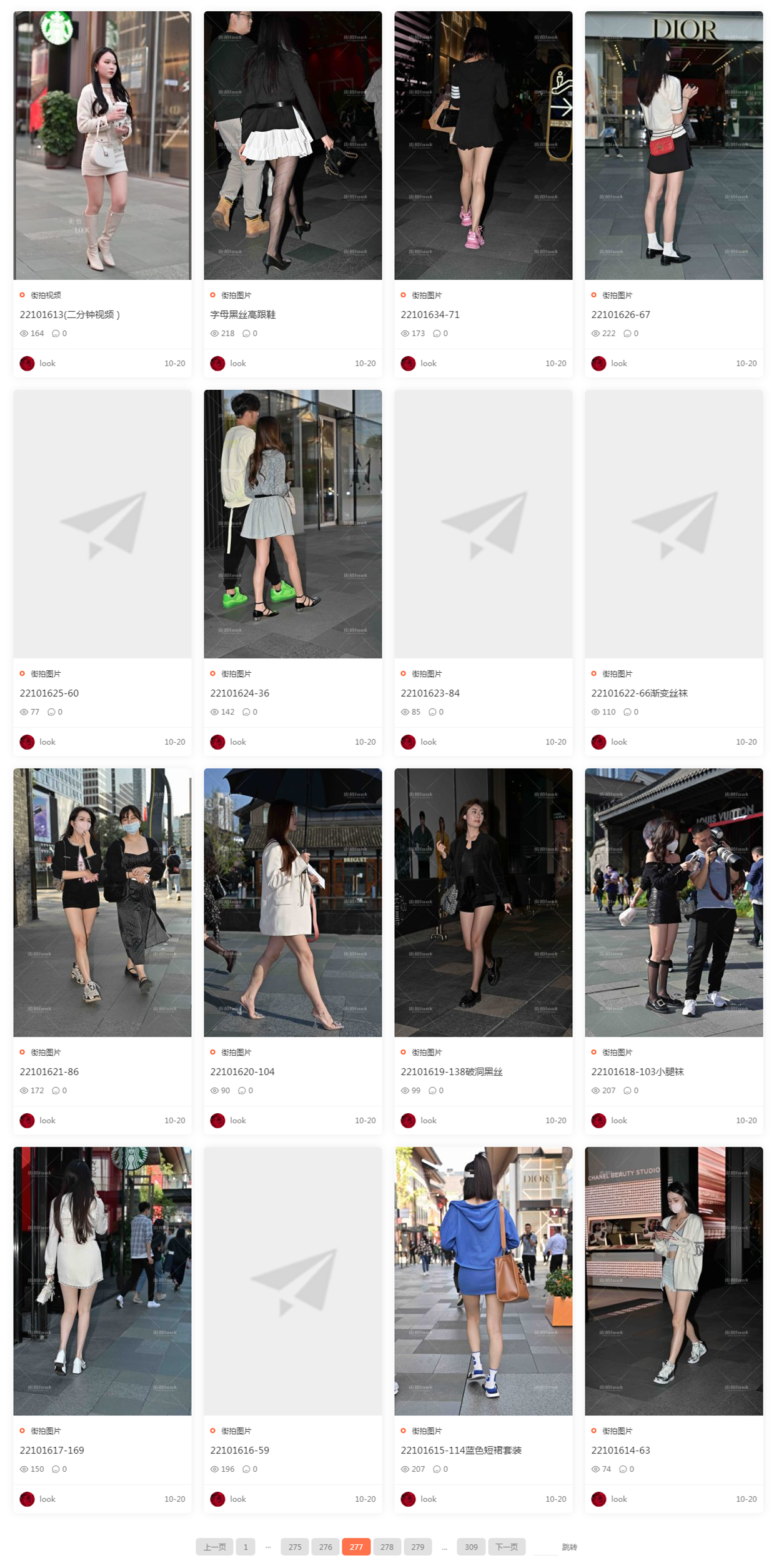784x1568 pixels.
Task: Go to the previous page 上一页
Action: 214,1547
